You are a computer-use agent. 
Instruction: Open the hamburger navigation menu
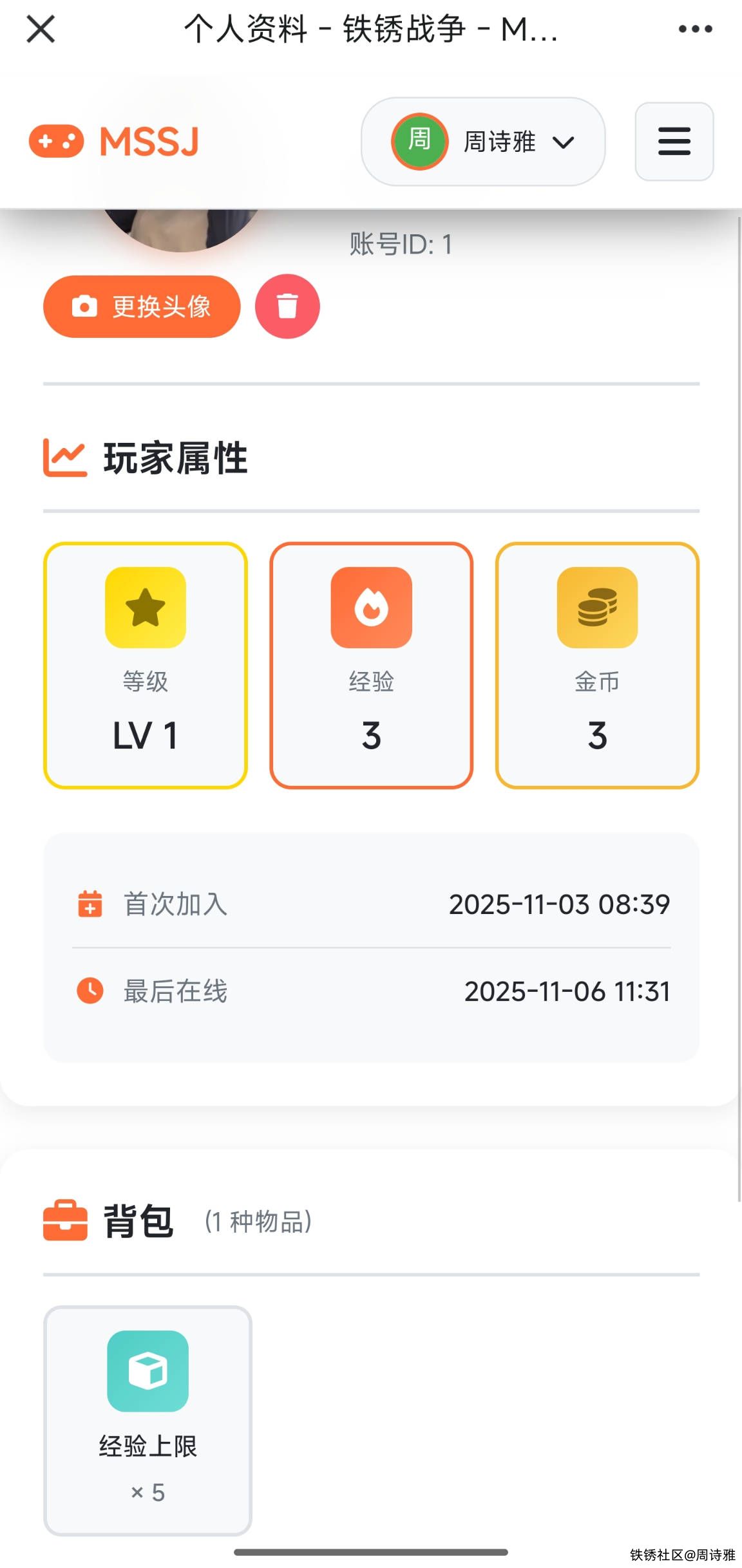click(674, 142)
